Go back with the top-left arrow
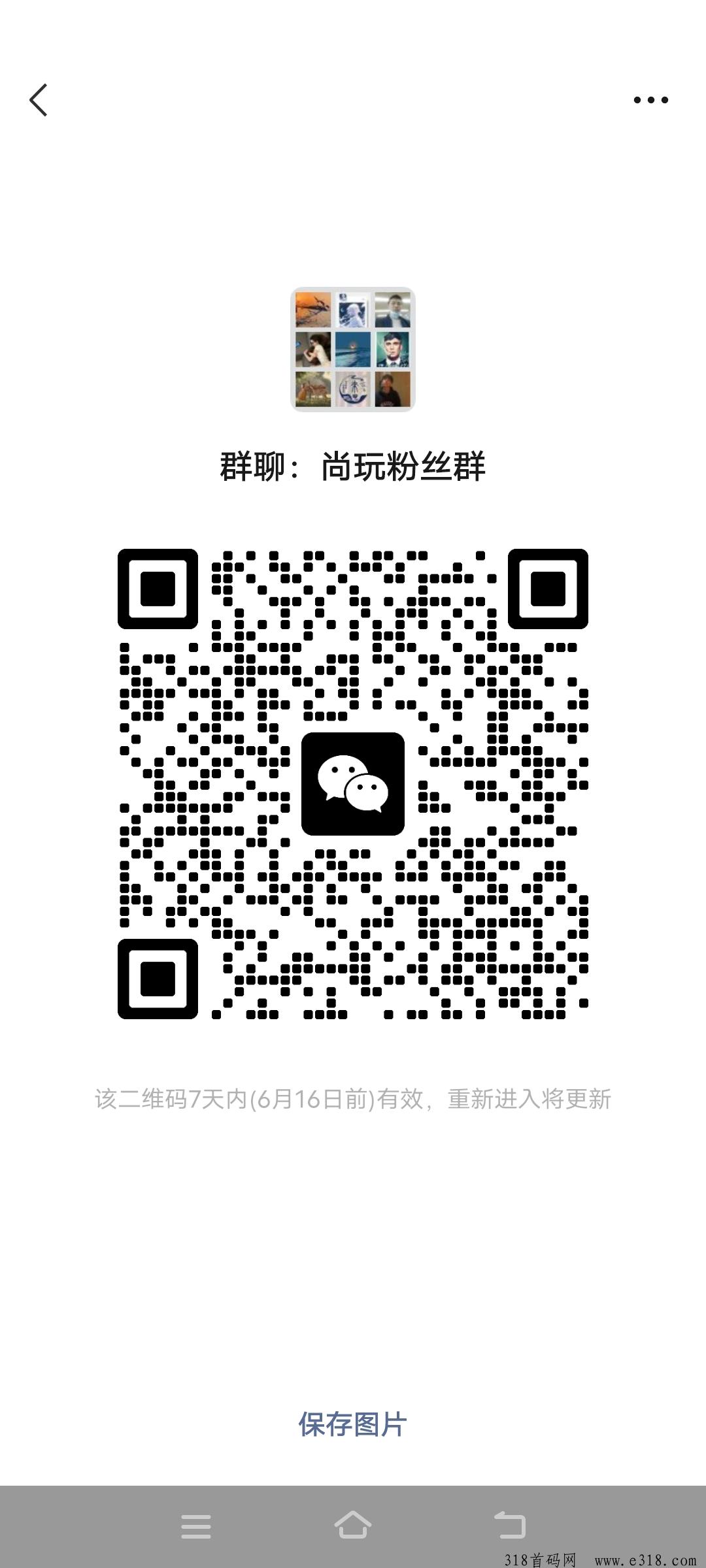Viewport: 706px width, 1568px height. point(39,100)
